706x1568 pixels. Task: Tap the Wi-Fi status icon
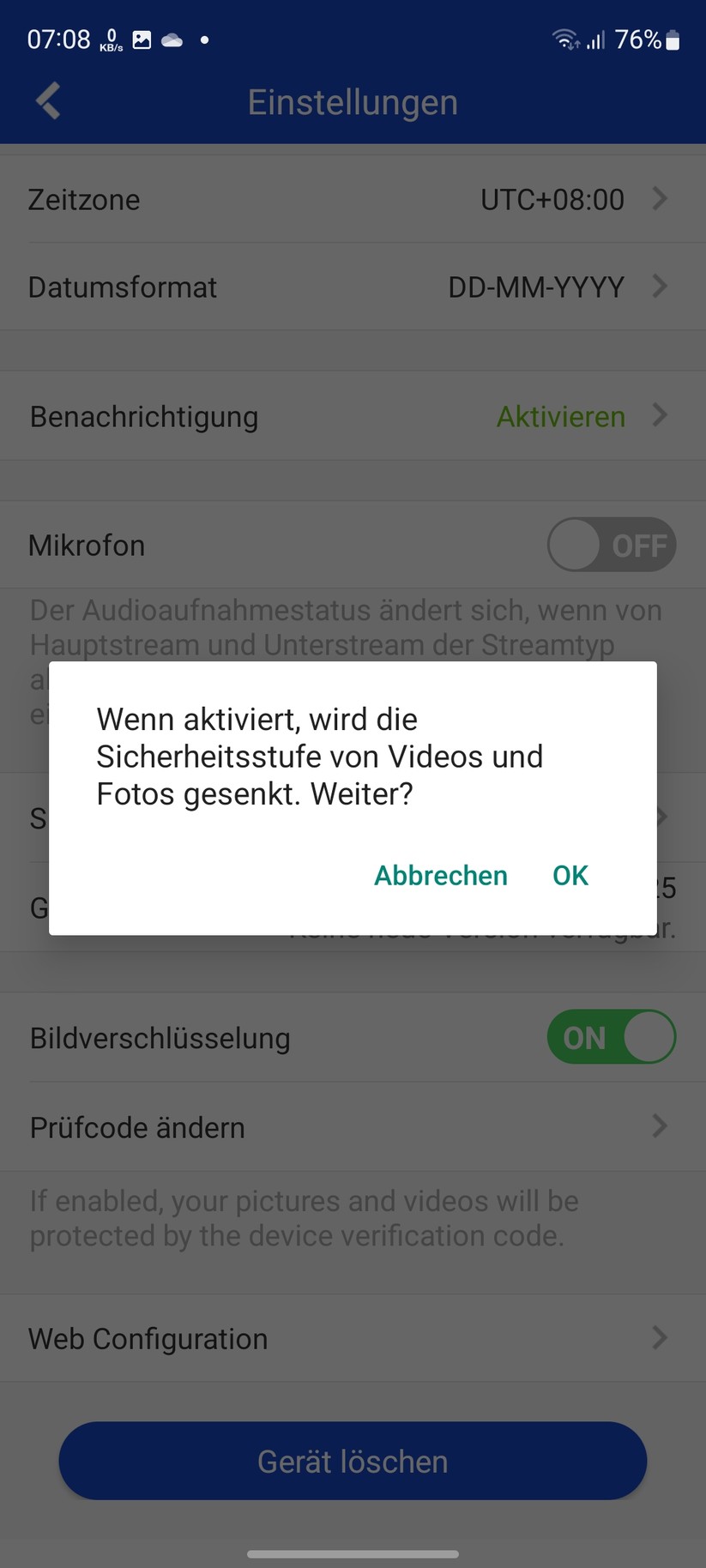pyautogui.click(x=565, y=39)
